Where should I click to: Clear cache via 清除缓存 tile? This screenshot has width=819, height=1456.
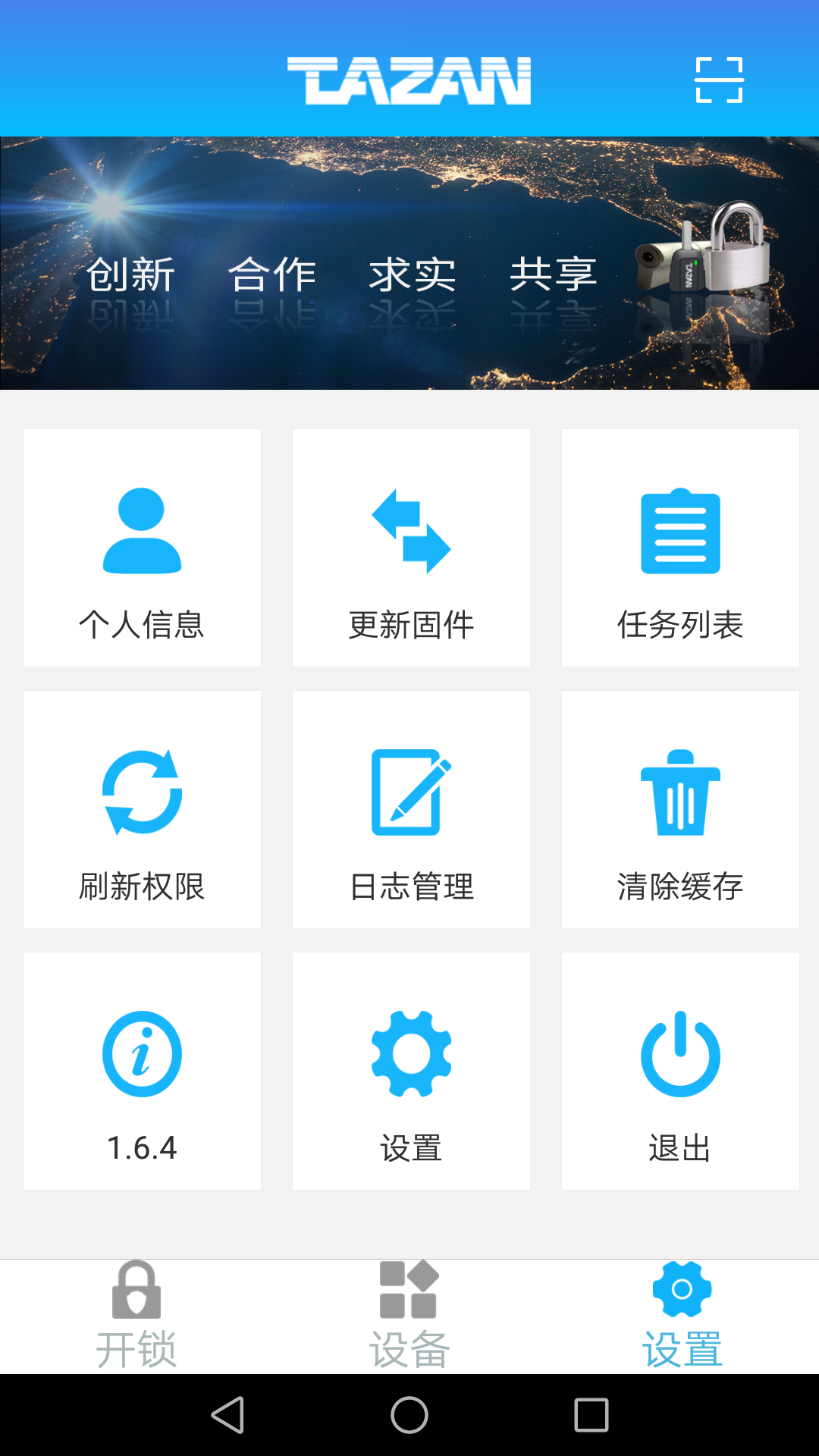[x=680, y=809]
